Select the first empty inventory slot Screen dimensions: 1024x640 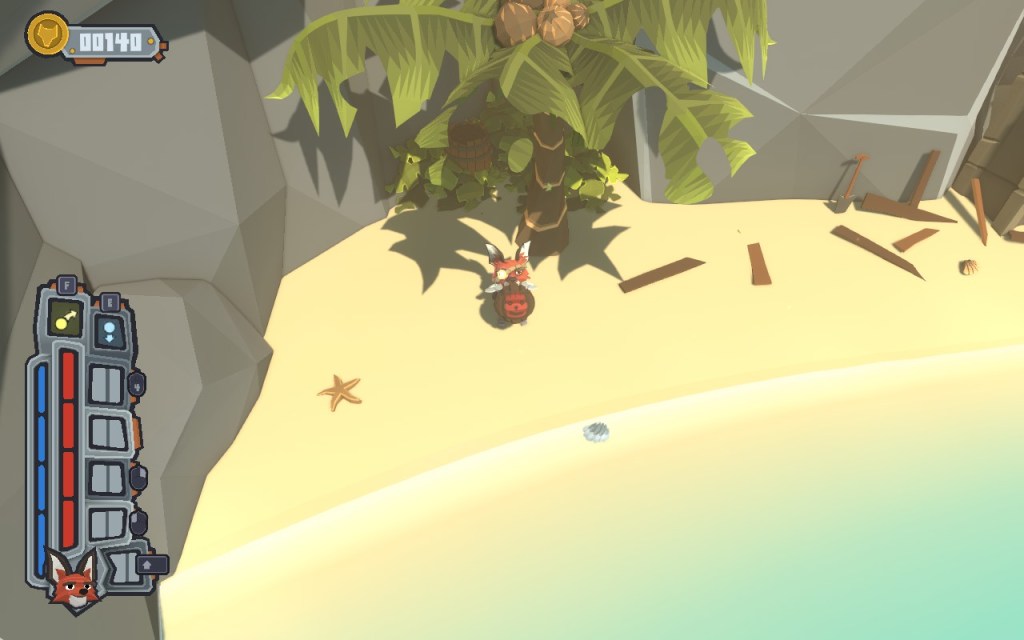pos(107,384)
